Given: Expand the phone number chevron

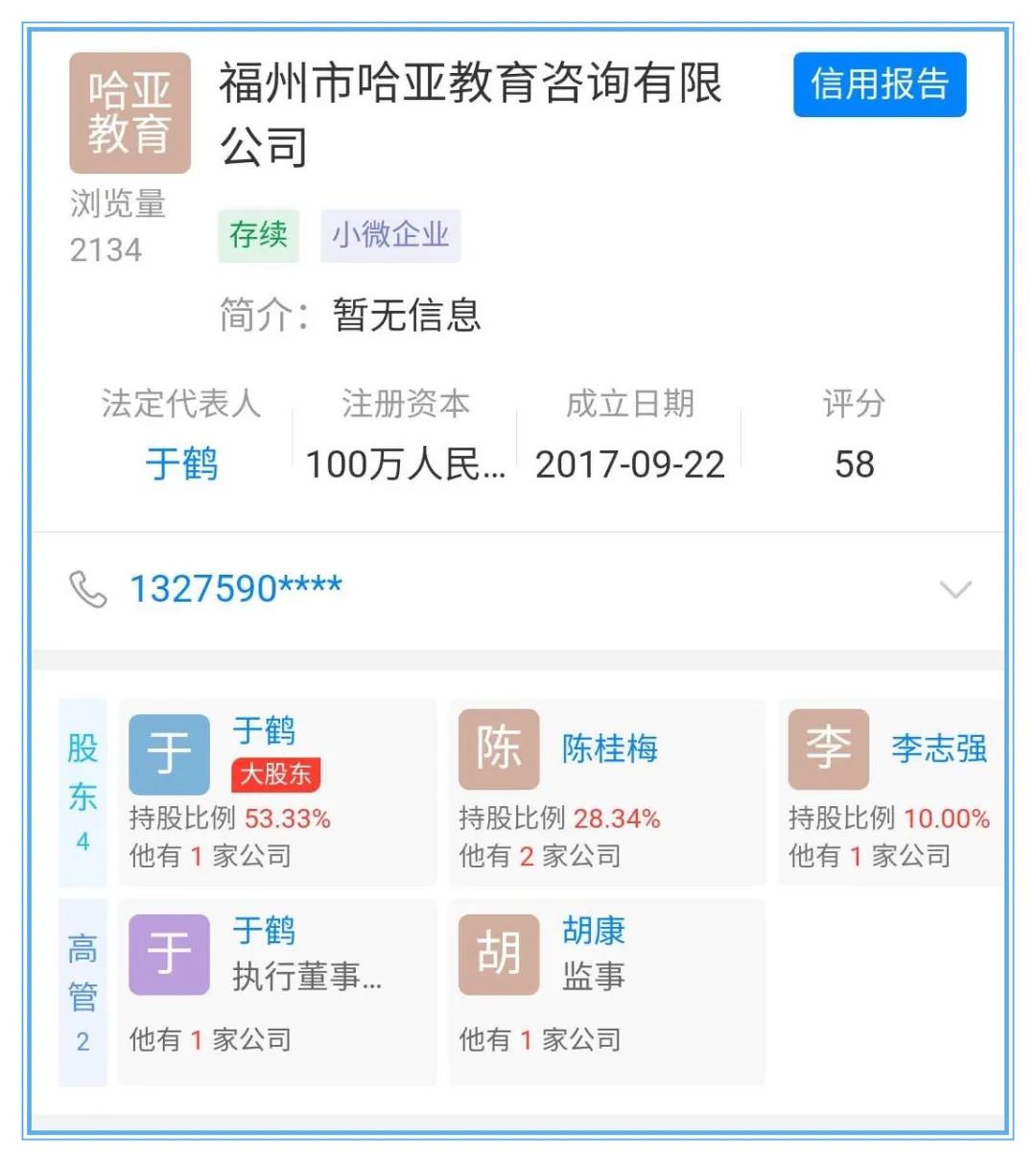Looking at the screenshot, I should [x=954, y=591].
